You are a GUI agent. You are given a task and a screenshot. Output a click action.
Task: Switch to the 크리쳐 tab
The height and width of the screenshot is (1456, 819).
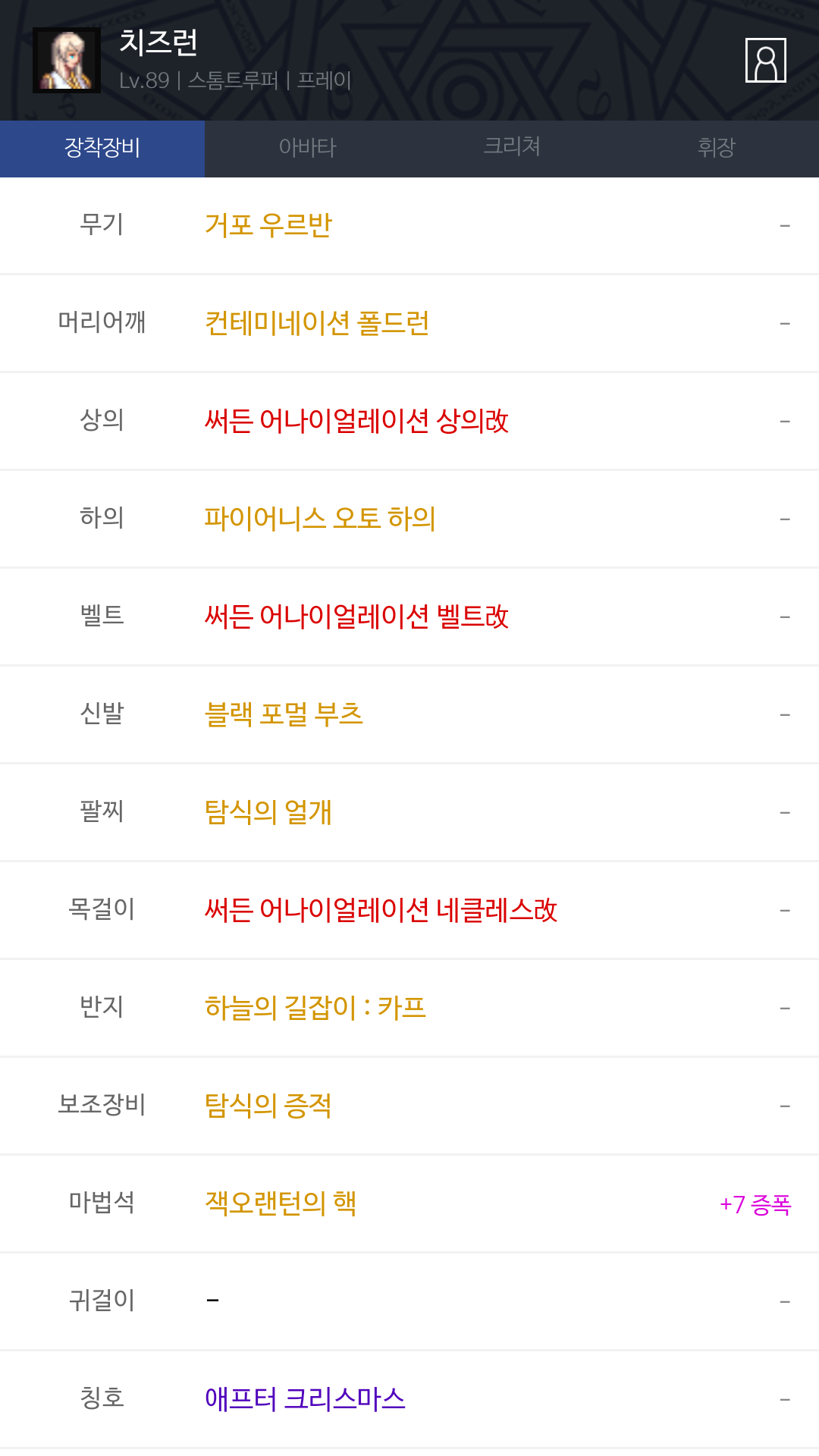tap(512, 148)
